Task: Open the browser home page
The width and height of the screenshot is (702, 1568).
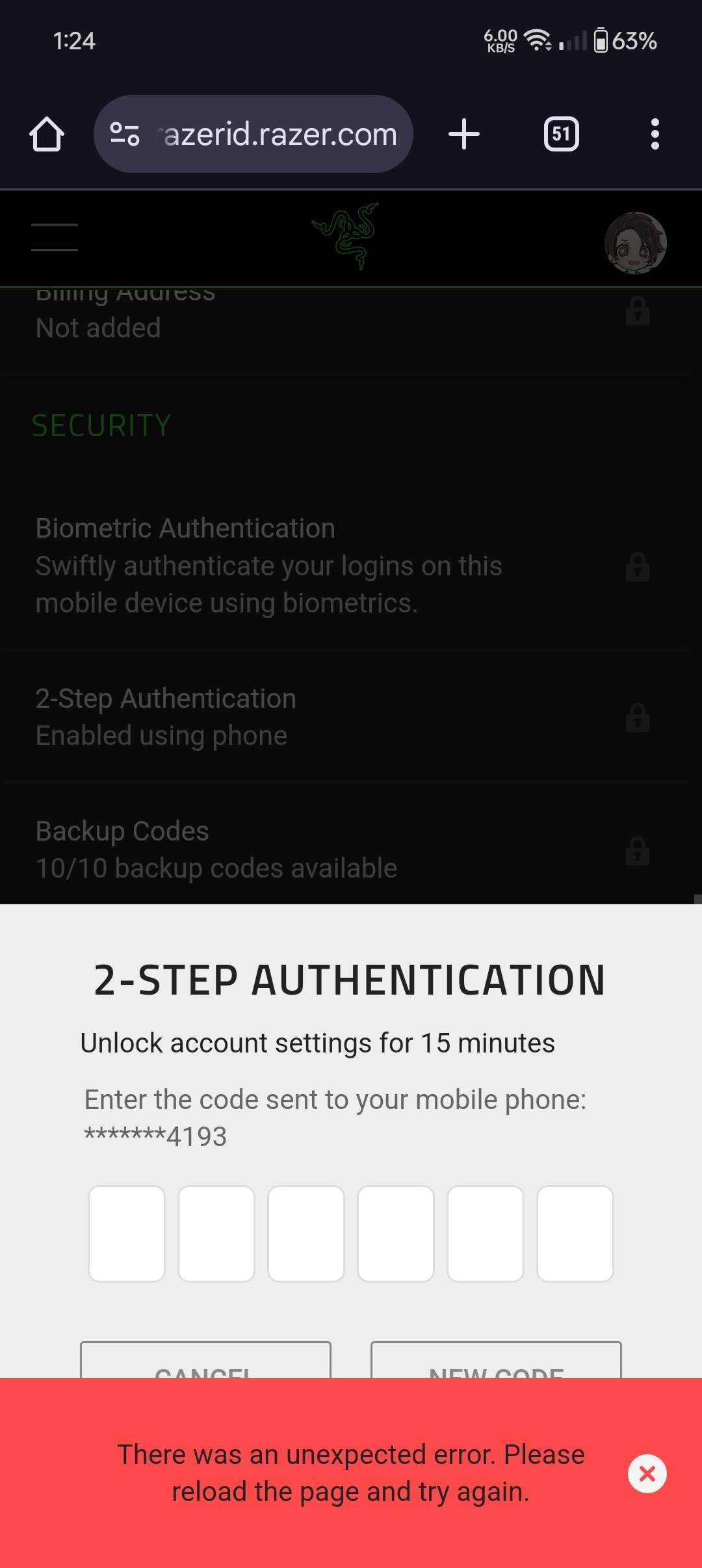Action: click(47, 135)
